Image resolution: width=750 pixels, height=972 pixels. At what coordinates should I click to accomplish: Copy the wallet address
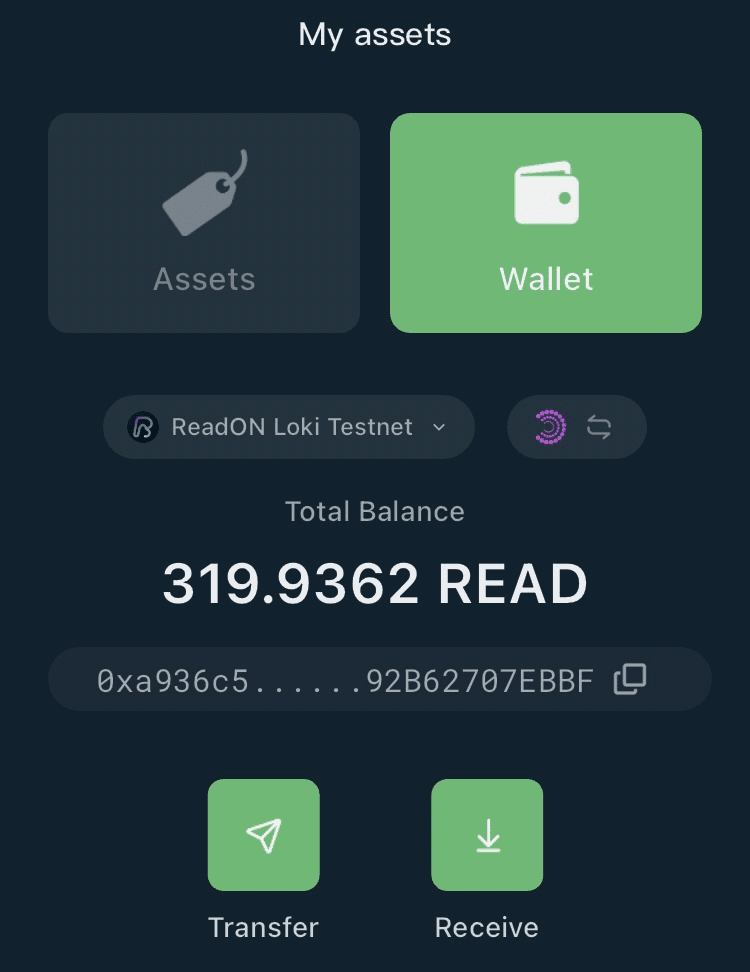(630, 680)
